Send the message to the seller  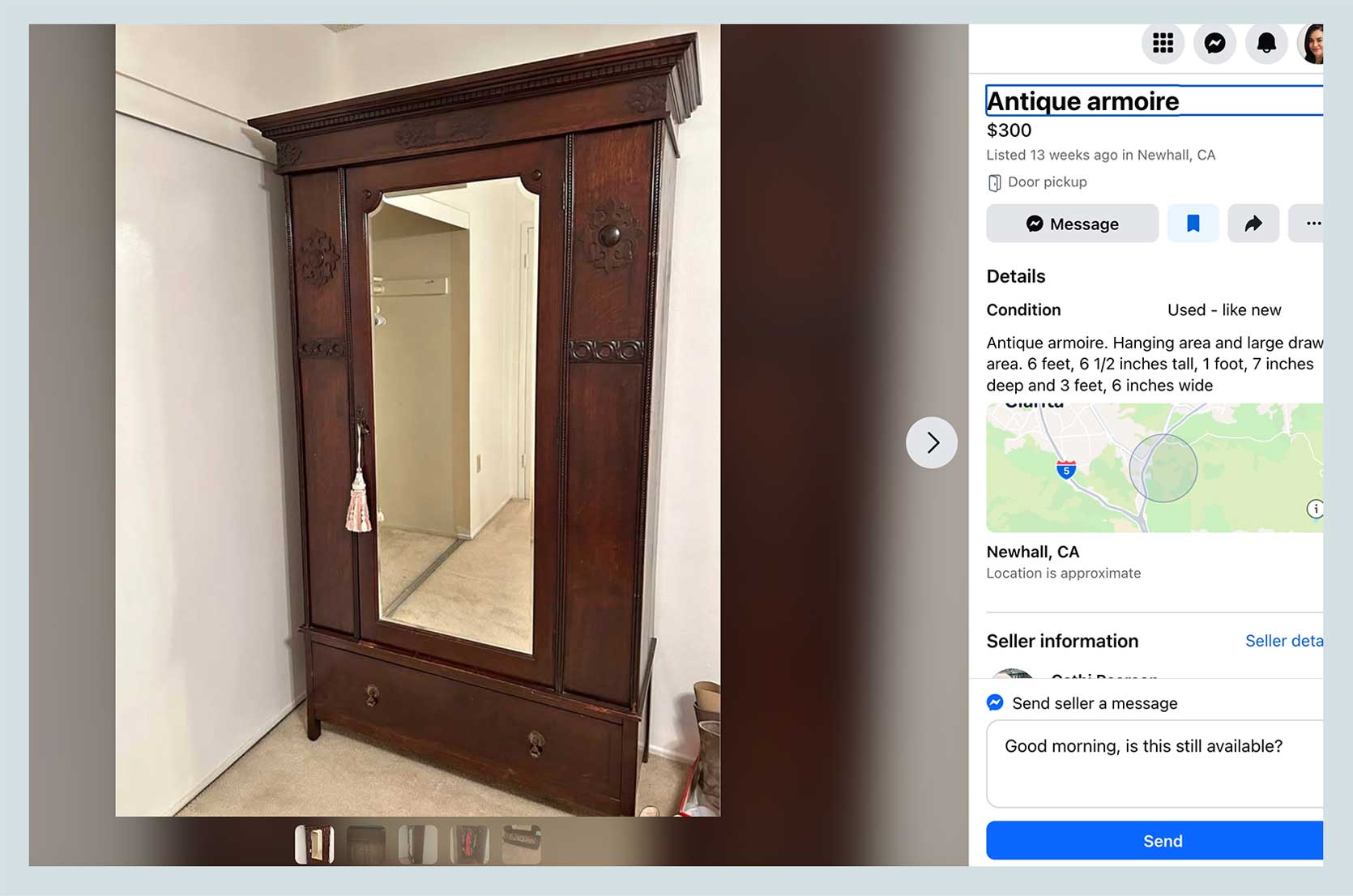[x=1155, y=841]
